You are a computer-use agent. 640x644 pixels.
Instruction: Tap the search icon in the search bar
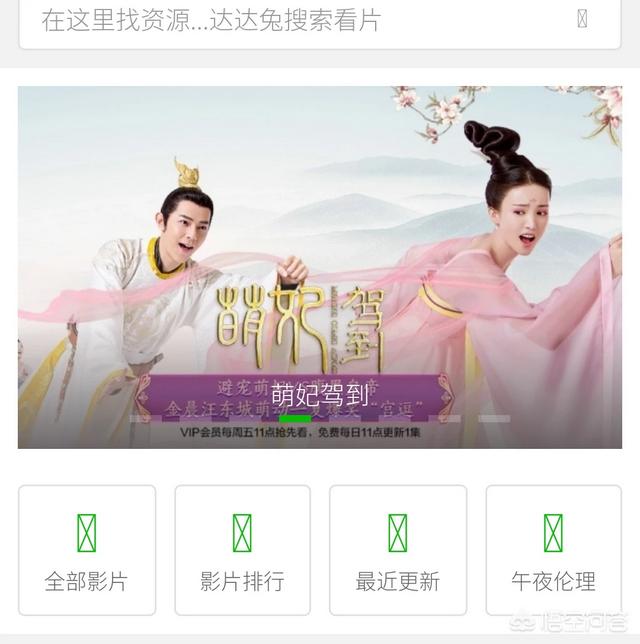coord(582,20)
